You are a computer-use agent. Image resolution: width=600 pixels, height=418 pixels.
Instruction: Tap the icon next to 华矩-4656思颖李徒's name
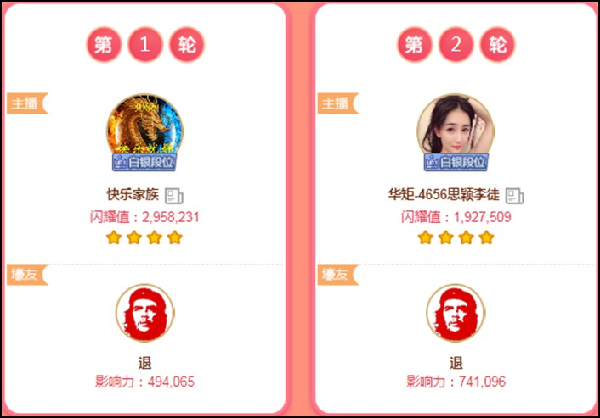pyautogui.click(x=514, y=196)
